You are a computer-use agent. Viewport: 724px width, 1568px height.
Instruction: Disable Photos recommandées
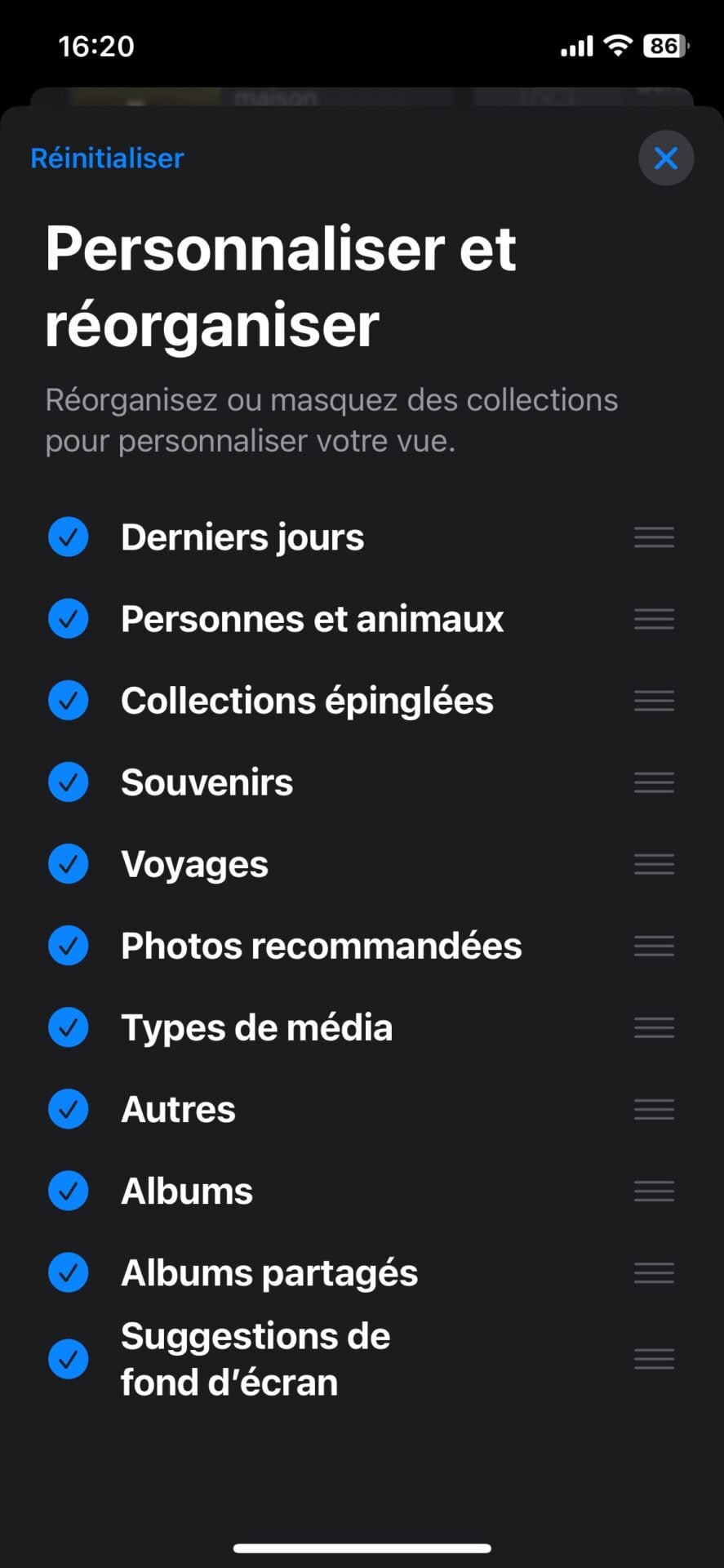(69, 946)
